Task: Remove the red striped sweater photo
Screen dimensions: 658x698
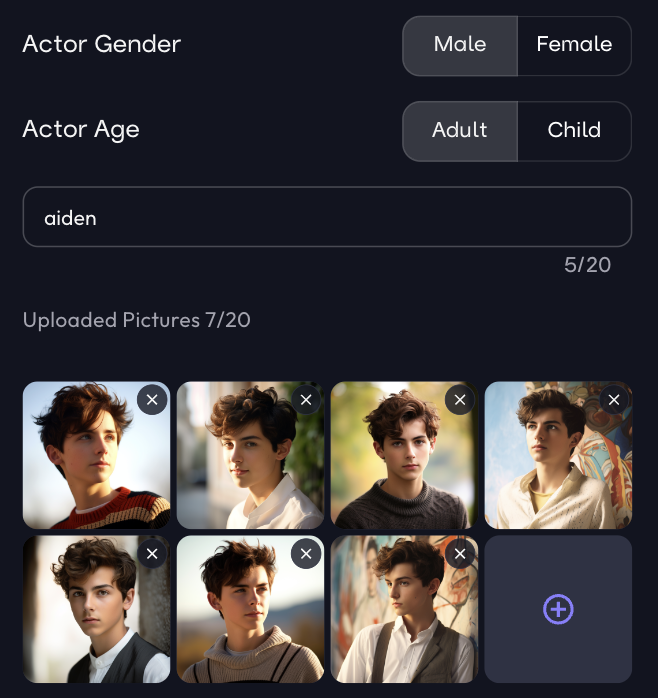Action: coord(152,400)
